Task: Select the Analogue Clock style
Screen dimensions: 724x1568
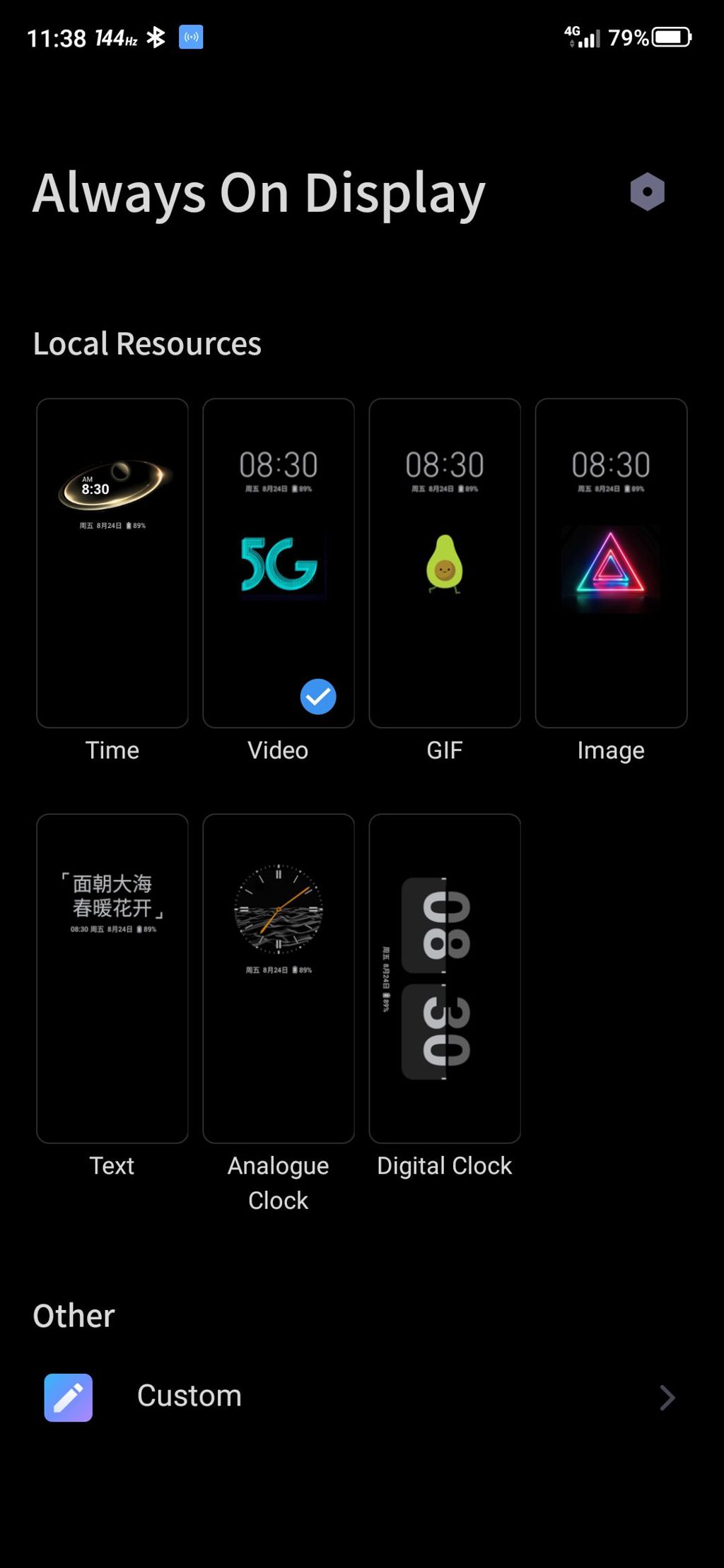Action: pos(279,978)
